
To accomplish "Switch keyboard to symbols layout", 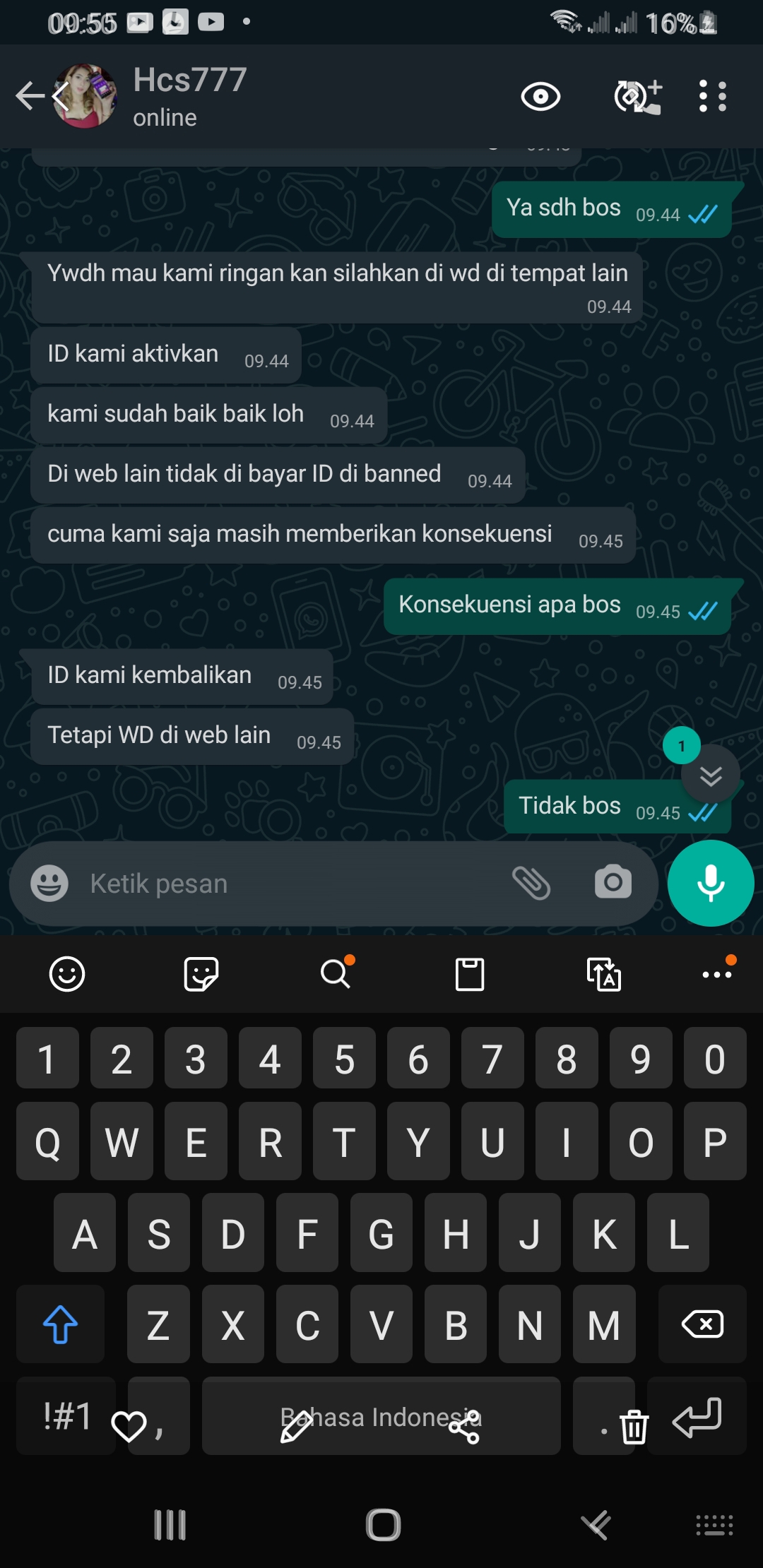I will pyautogui.click(x=66, y=1416).
